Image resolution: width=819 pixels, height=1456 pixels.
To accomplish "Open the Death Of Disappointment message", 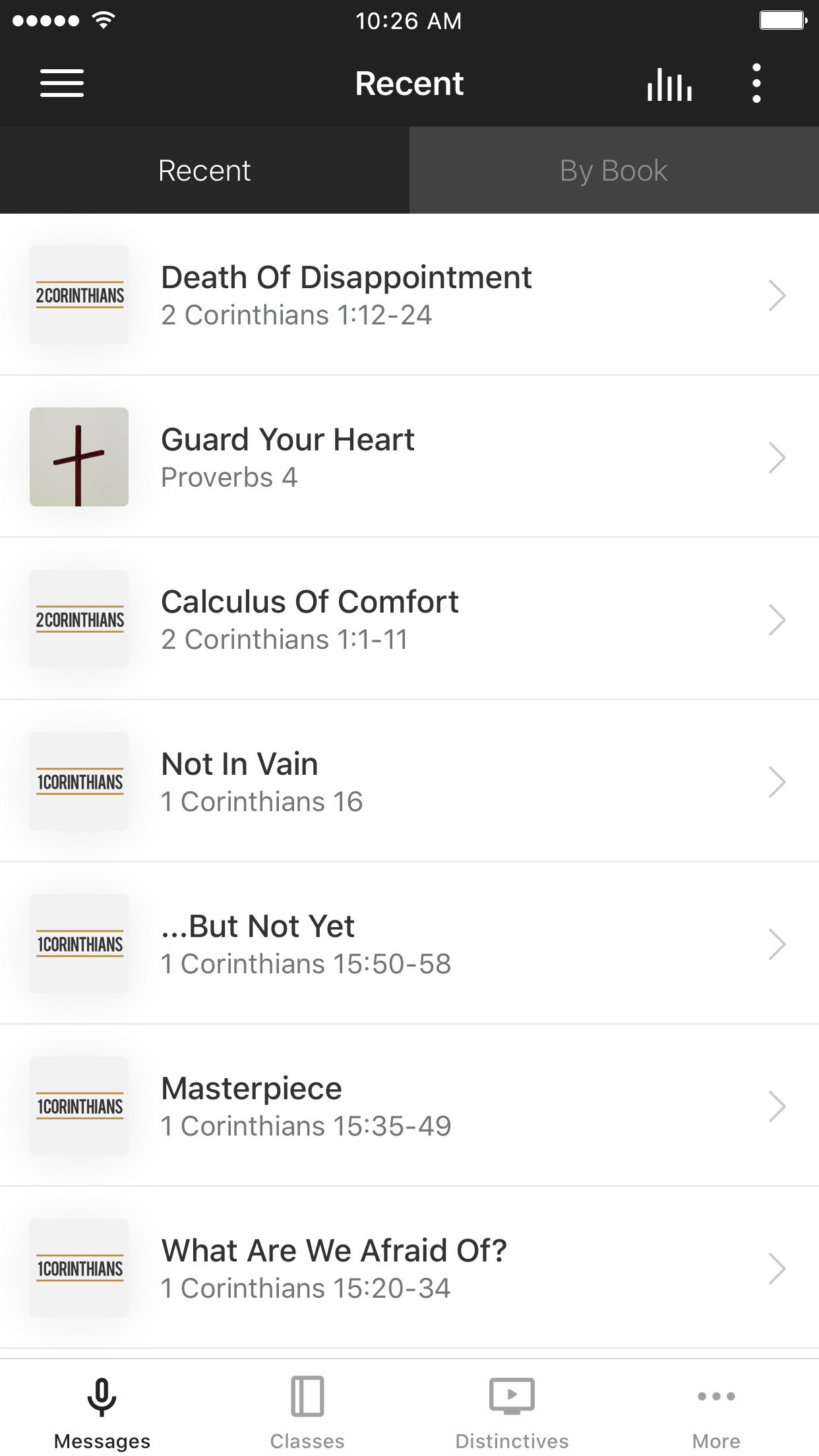I will point(409,295).
